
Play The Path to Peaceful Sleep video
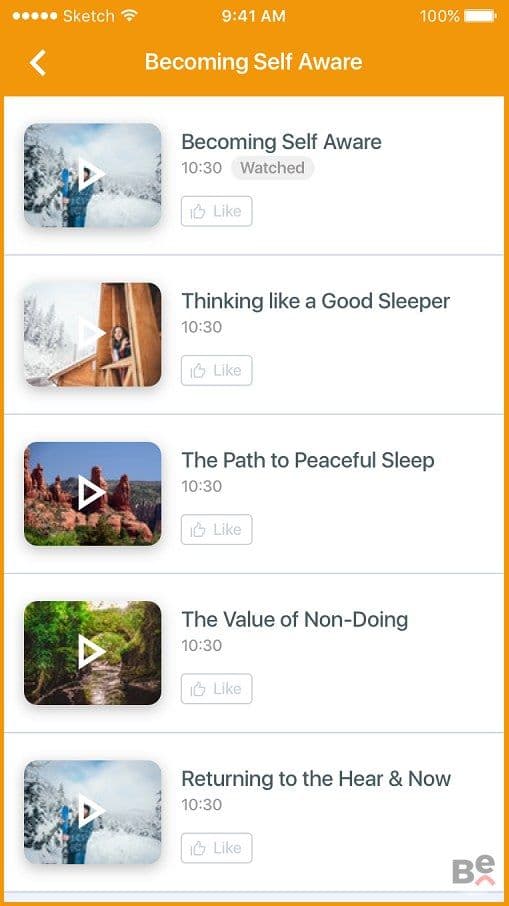(x=92, y=494)
